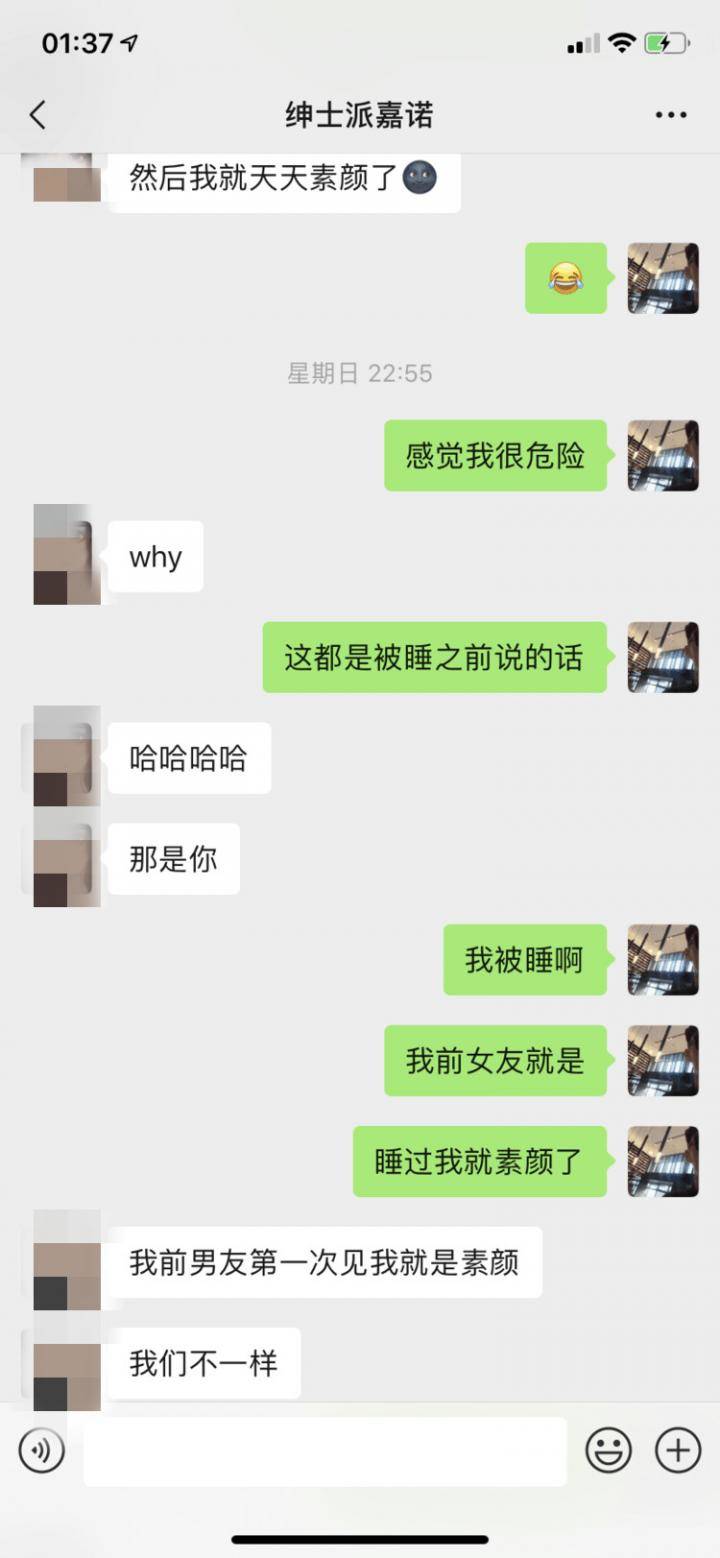Viewport: 720px width, 1558px height.
Task: Tap the laughing emoji message bubble
Action: pos(566,279)
